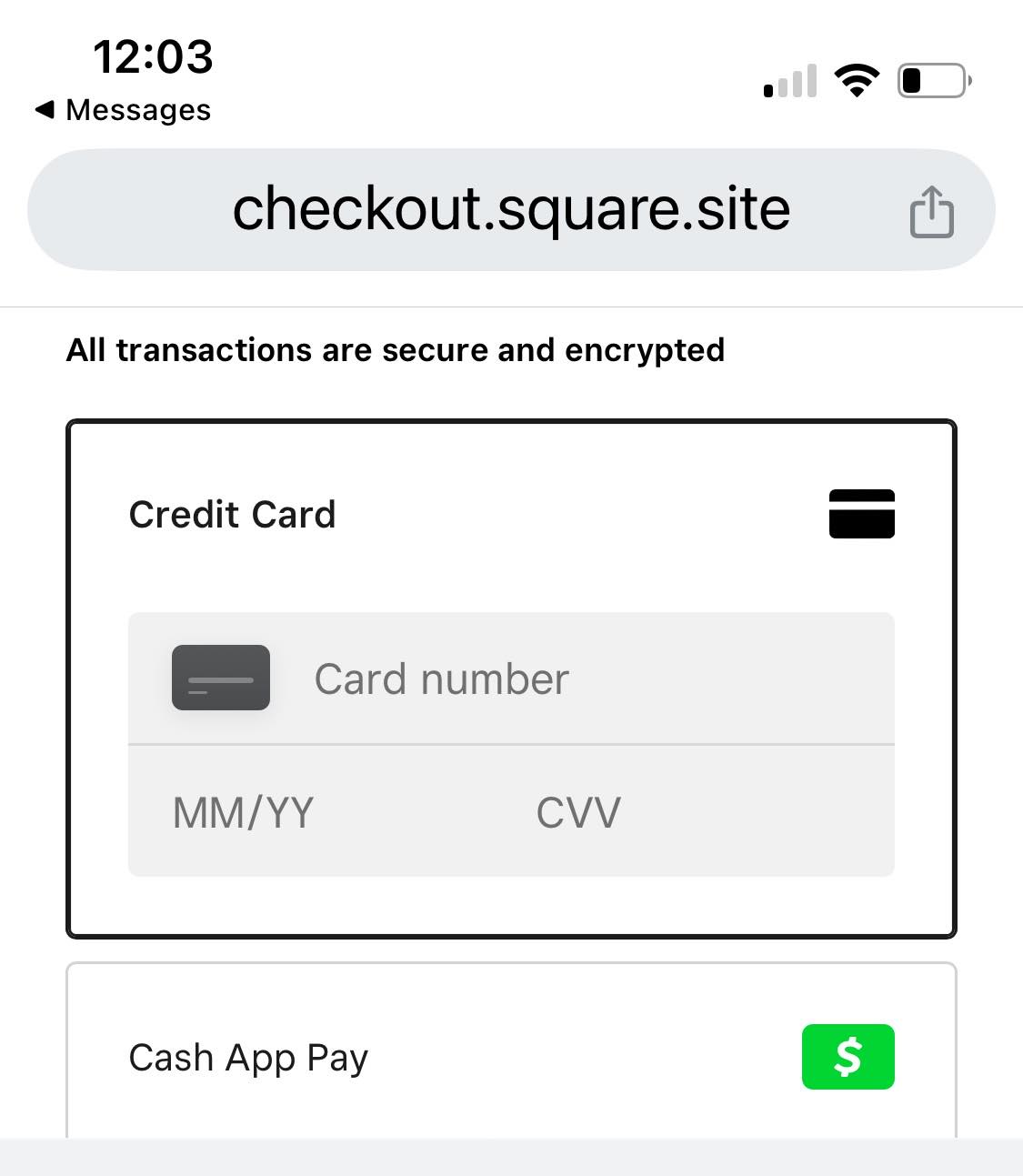Tap the share icon in address bar
Screen dimensions: 1023x1176
931,211
